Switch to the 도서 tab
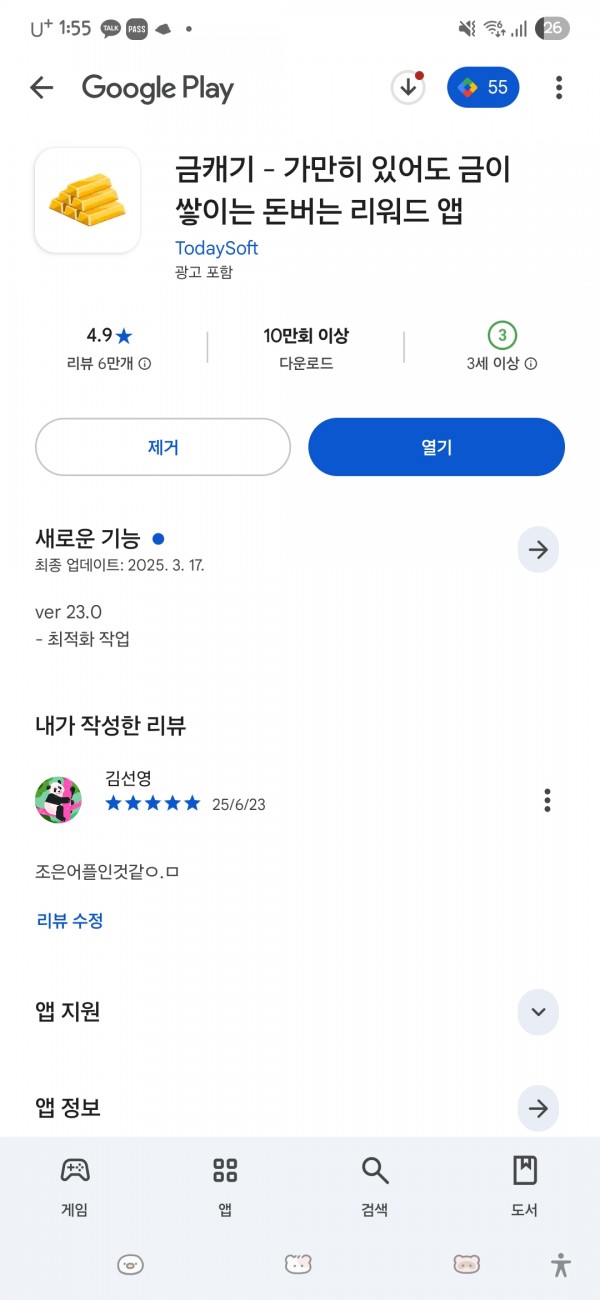600x1300 pixels. 525,1186
